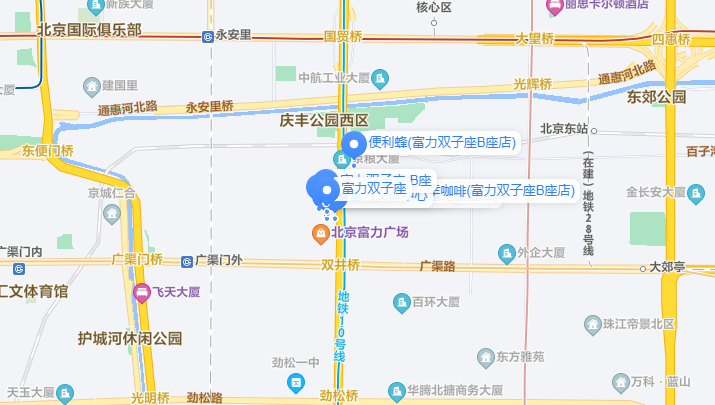Tap the 飞天大厦 map marker

click(142, 293)
